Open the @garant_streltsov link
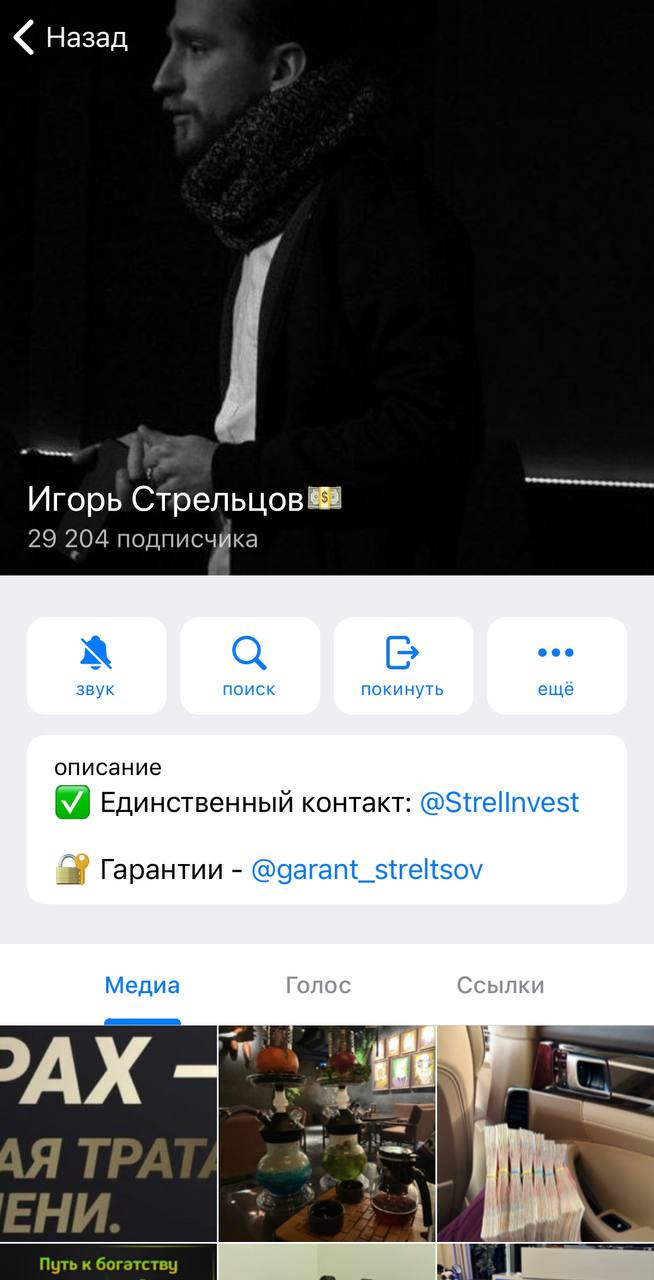 click(x=366, y=869)
